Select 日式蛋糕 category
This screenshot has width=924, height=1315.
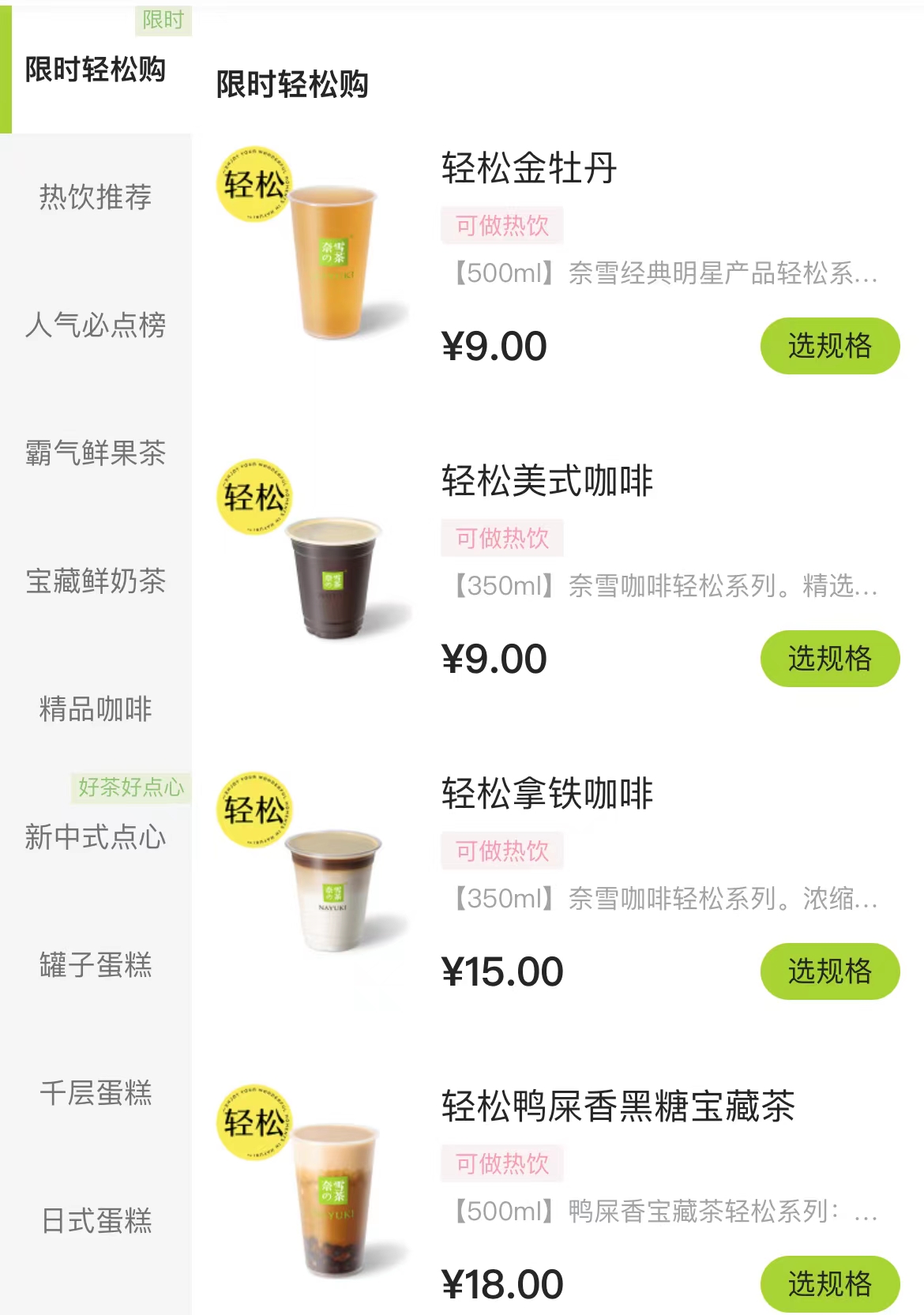point(96,1220)
